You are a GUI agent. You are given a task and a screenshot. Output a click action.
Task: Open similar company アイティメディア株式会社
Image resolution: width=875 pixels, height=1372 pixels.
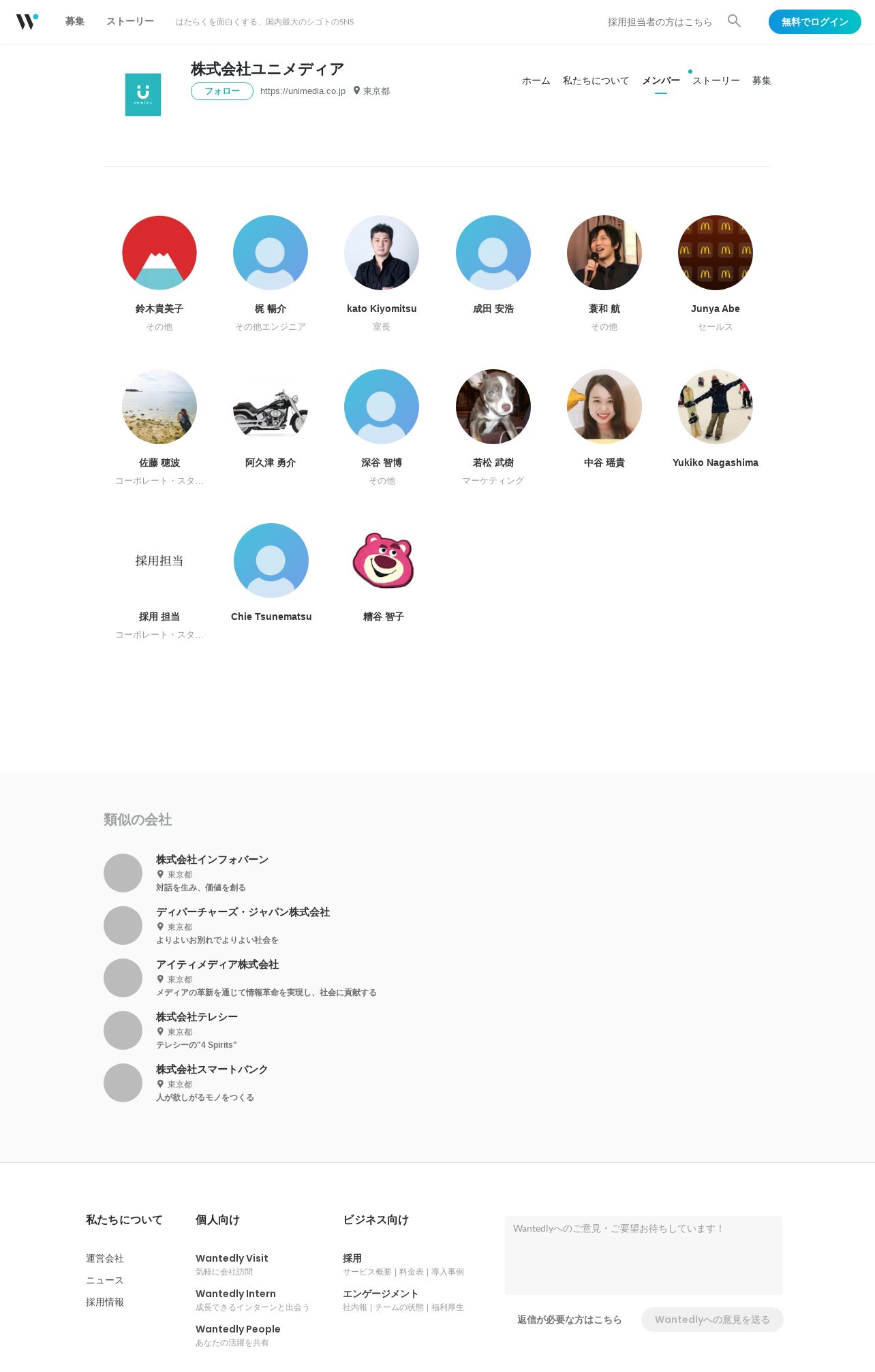pos(217,965)
